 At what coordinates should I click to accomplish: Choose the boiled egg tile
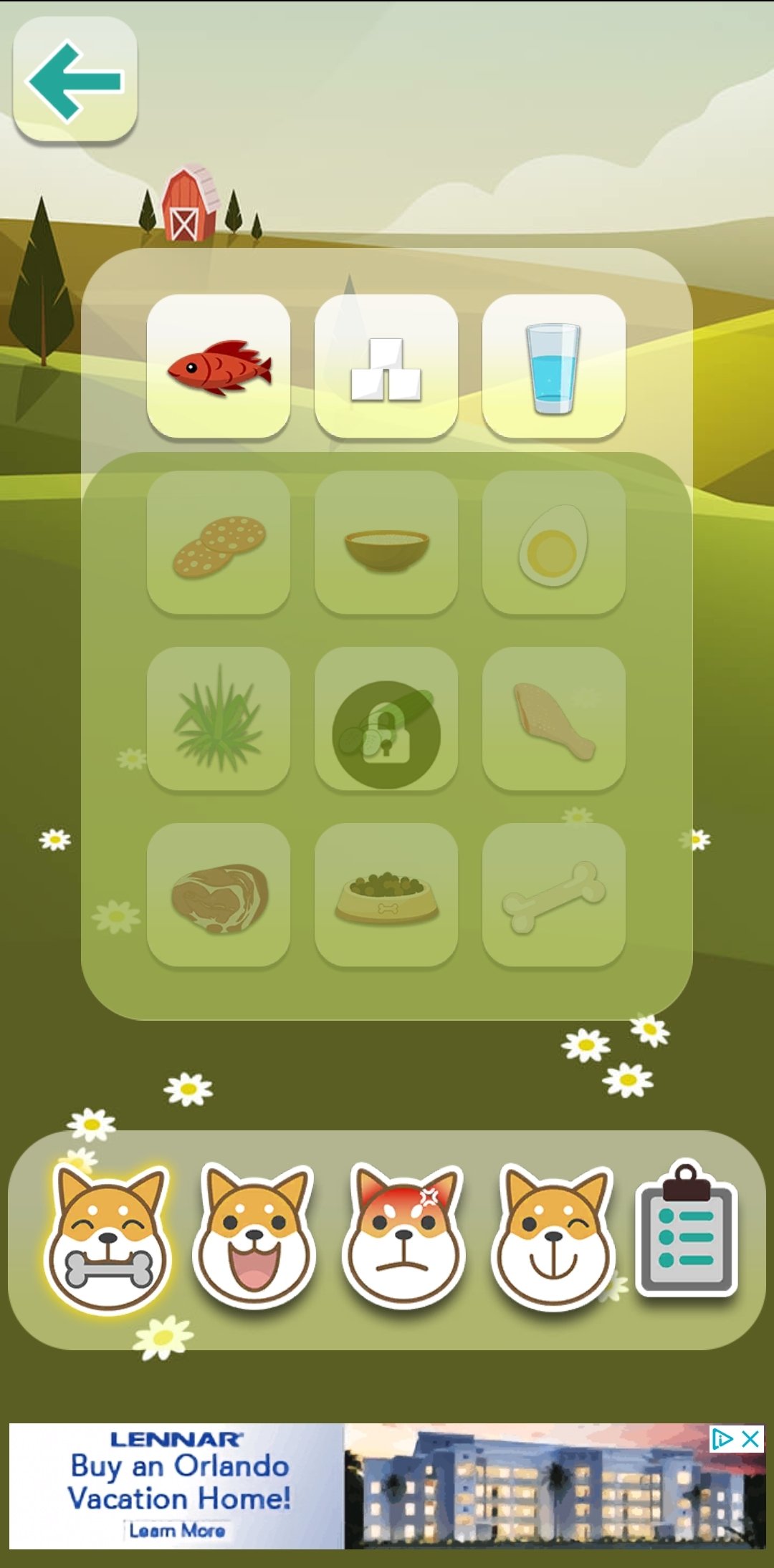tap(553, 542)
